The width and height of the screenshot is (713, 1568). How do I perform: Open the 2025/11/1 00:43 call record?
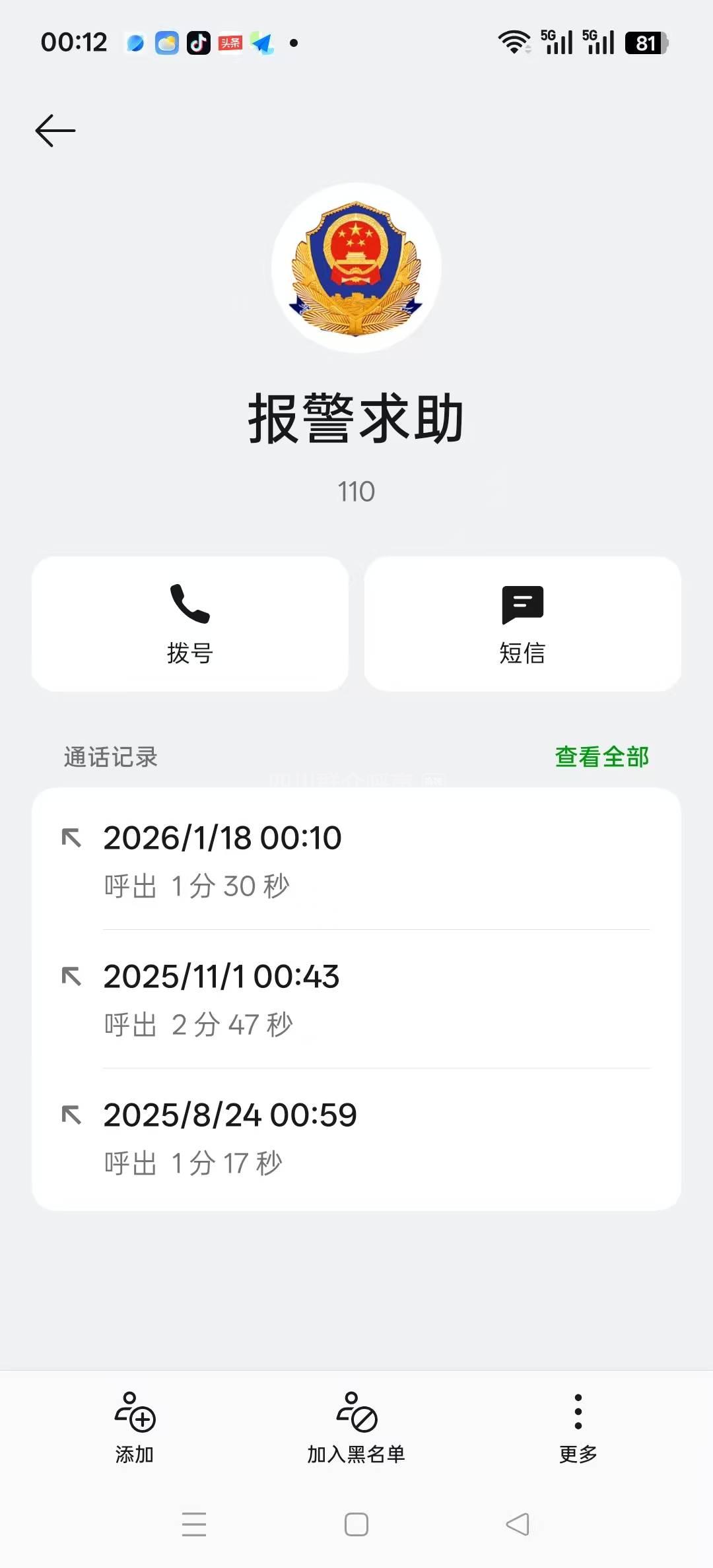356,998
